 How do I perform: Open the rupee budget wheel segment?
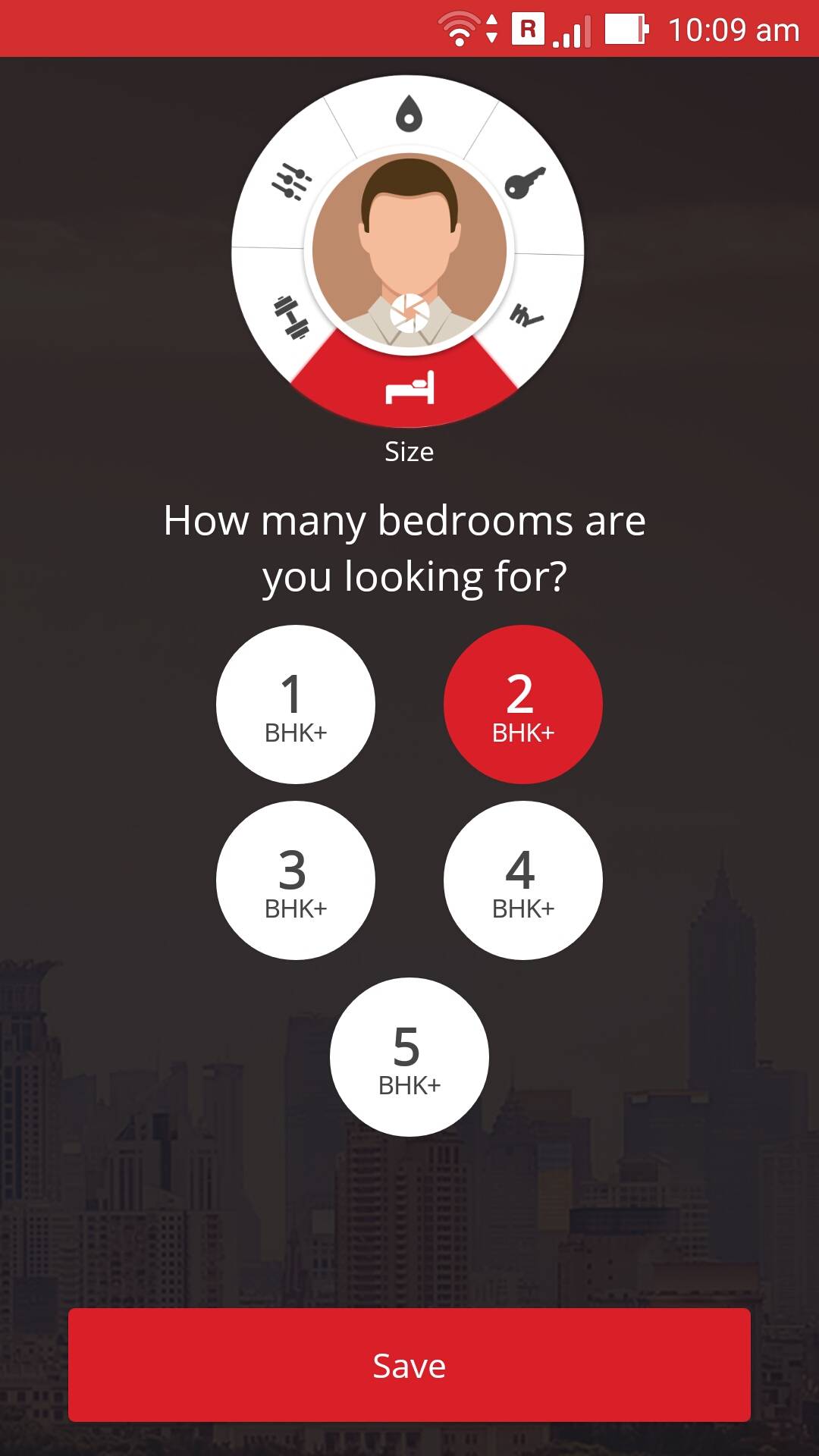tap(527, 314)
